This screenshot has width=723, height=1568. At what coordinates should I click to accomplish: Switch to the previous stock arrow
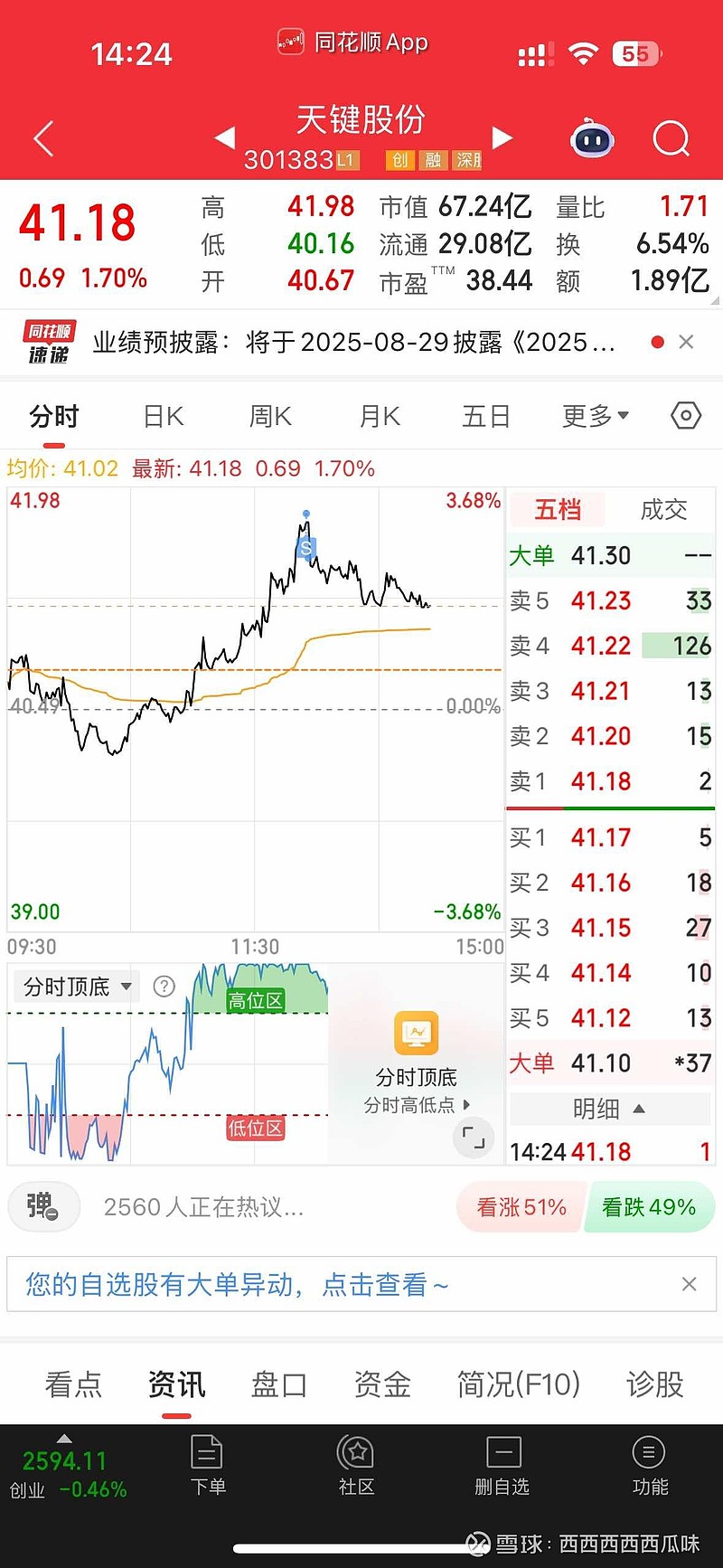(225, 137)
